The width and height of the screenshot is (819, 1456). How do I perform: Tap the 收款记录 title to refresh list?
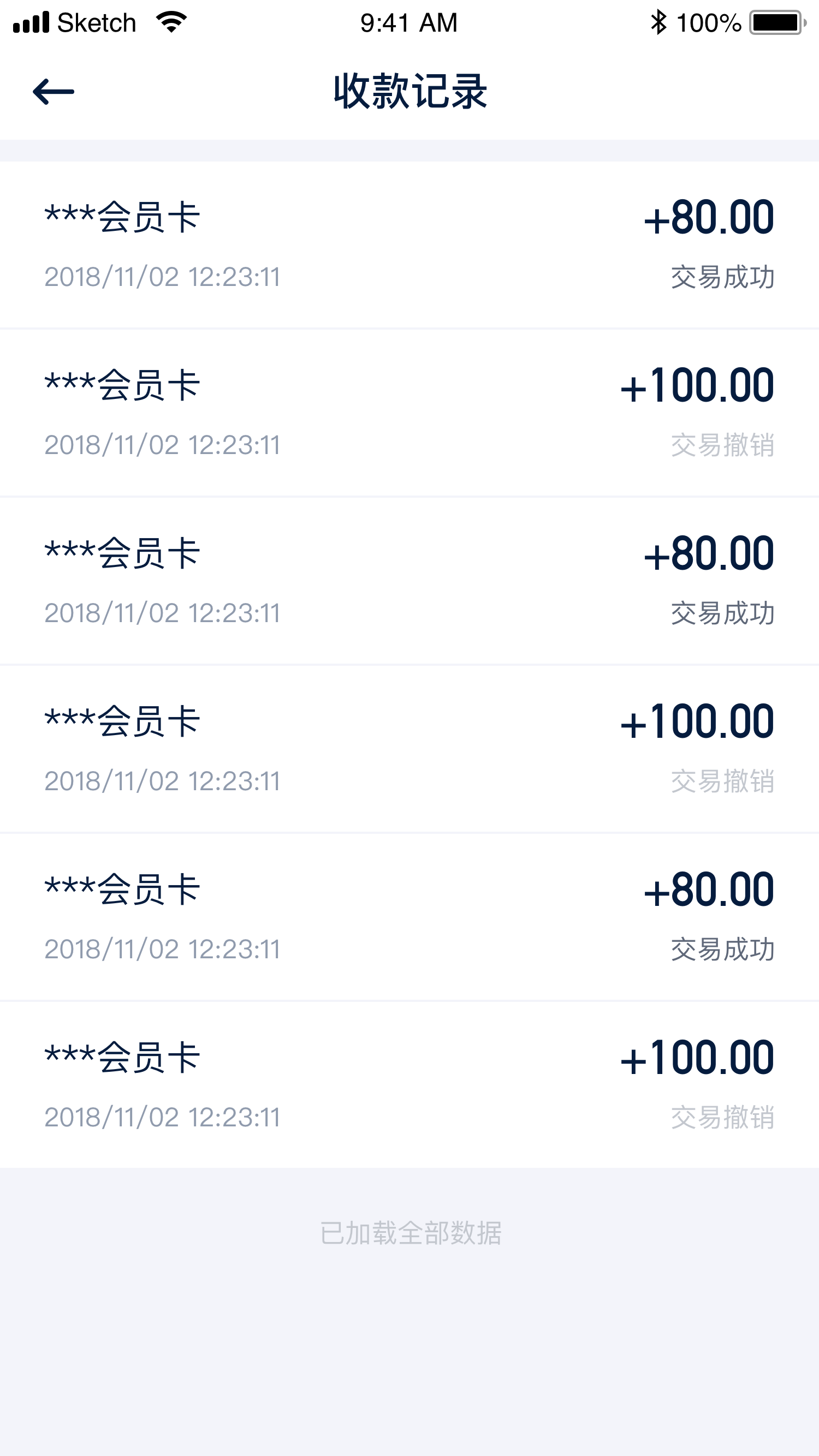coord(410,91)
